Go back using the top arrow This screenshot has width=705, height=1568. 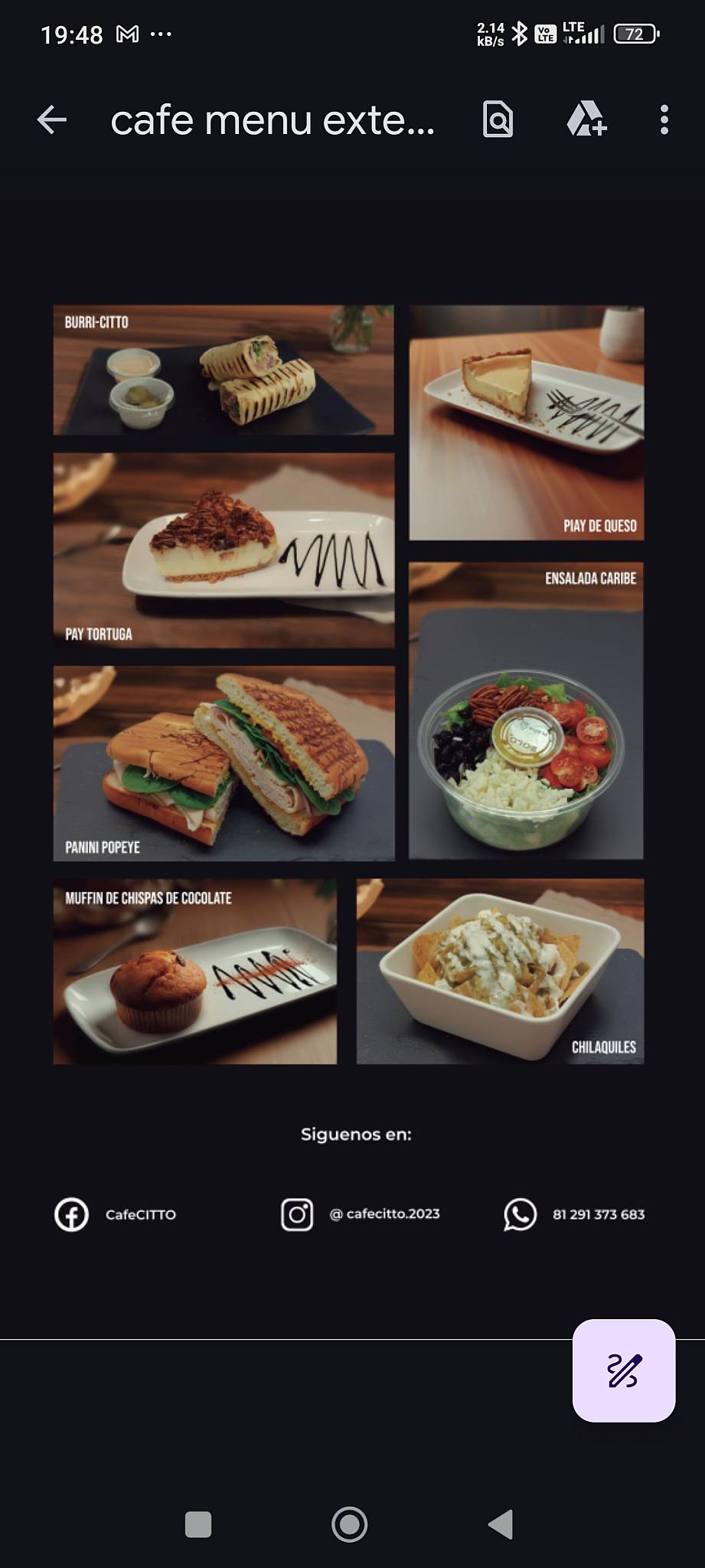[52, 119]
